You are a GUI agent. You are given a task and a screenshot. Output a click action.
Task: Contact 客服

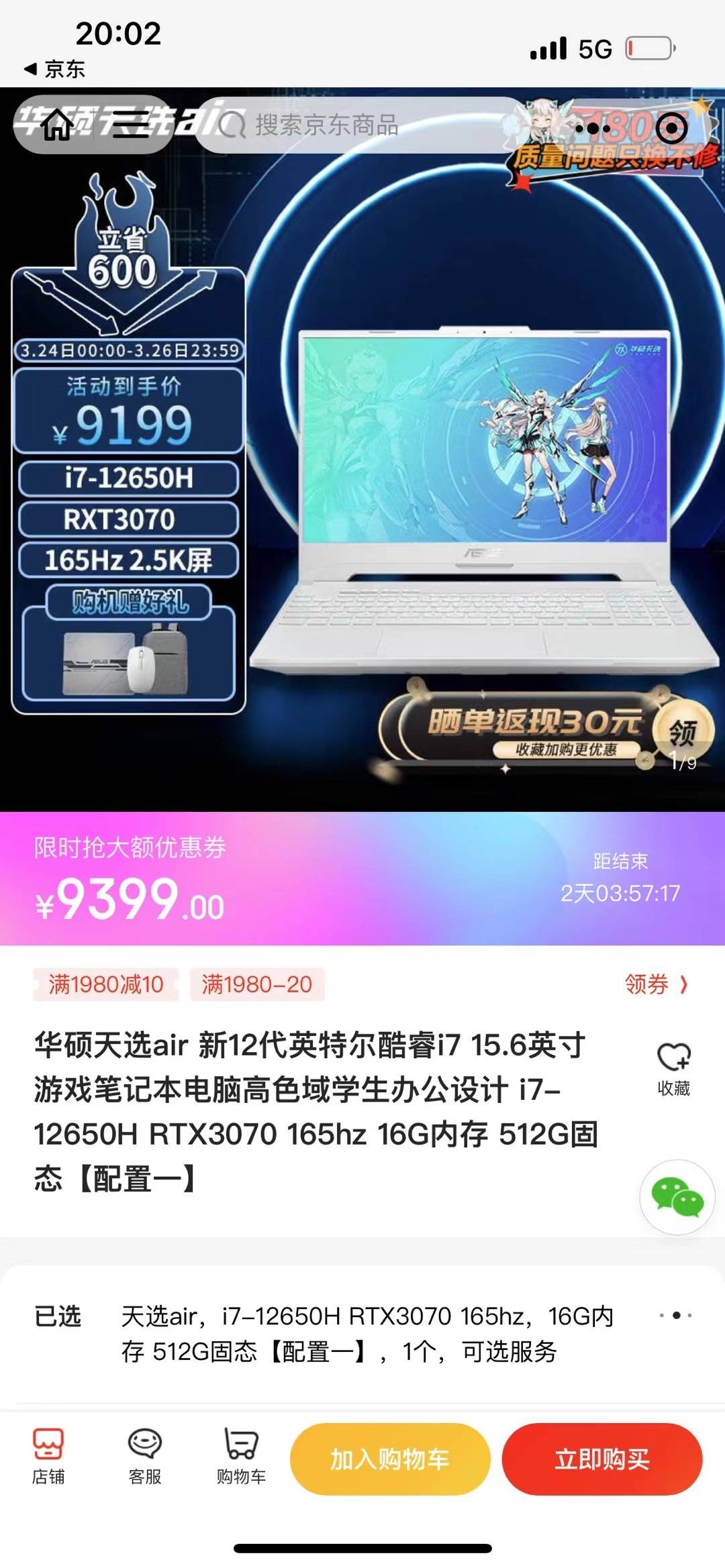tap(145, 1457)
